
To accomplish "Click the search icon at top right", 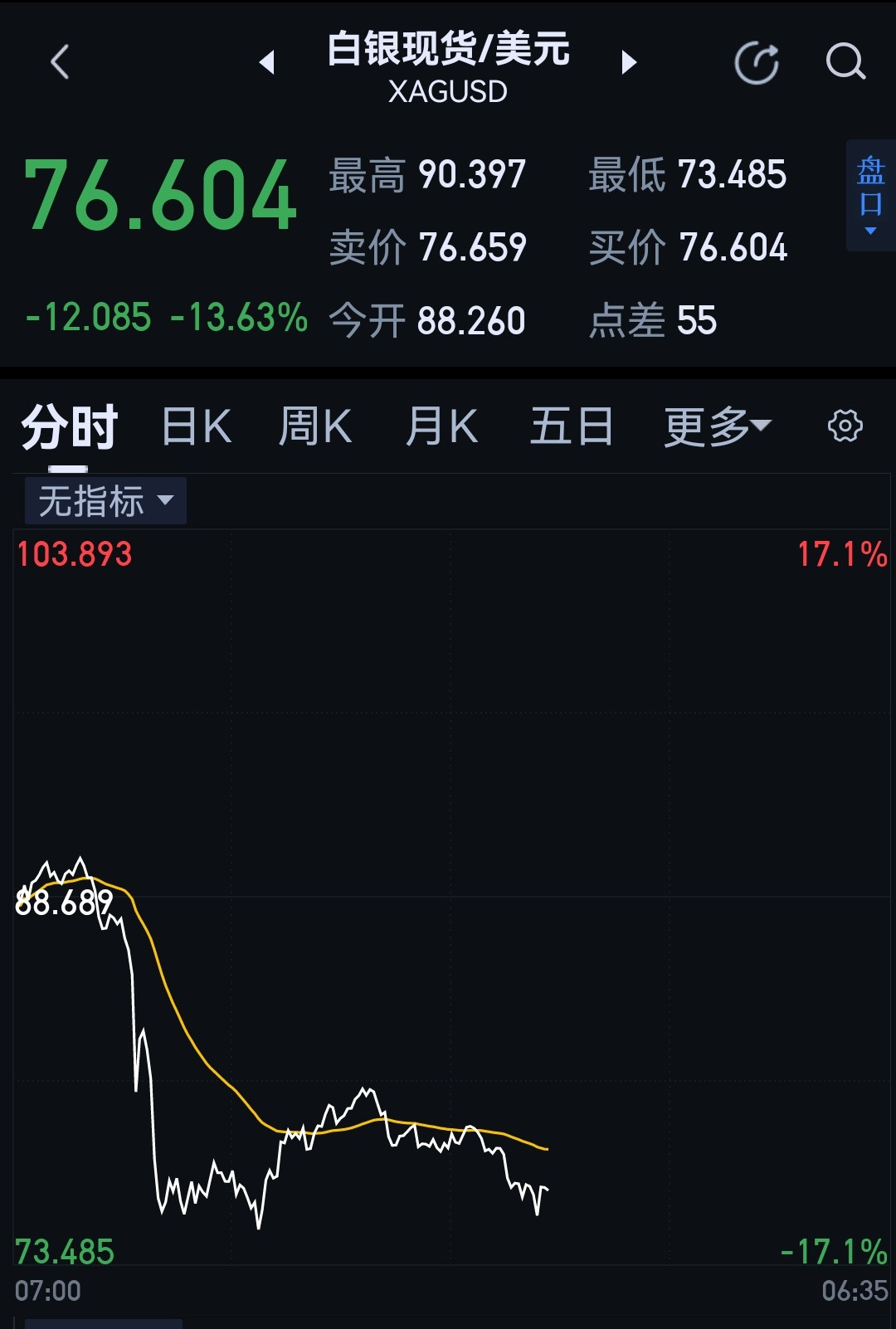I will pyautogui.click(x=845, y=61).
